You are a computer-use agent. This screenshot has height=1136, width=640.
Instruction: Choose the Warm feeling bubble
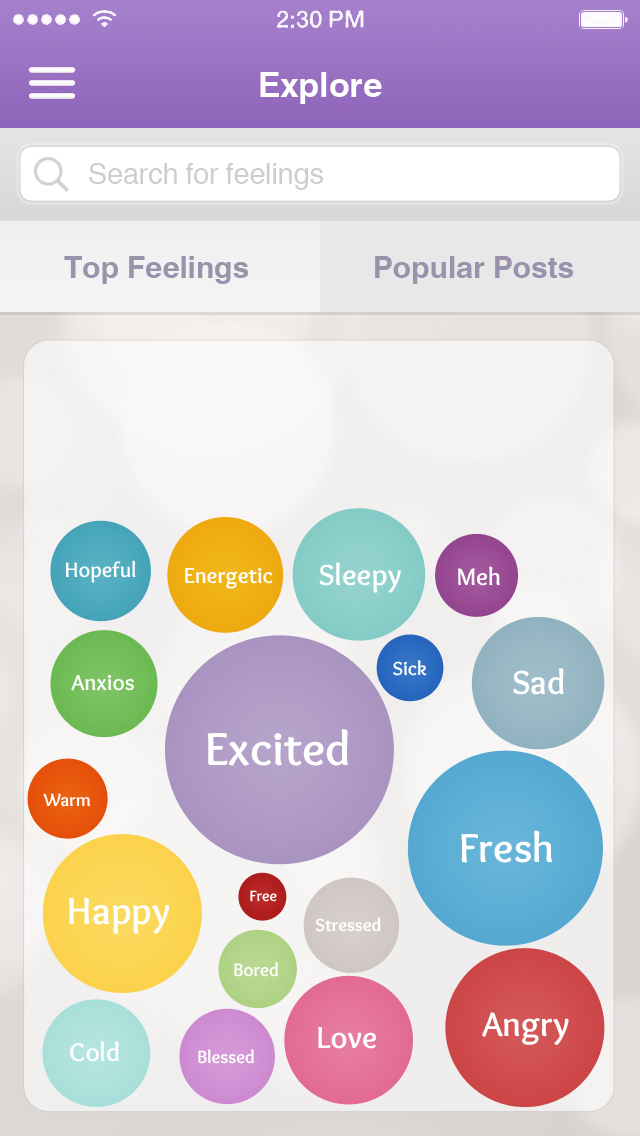[67, 799]
